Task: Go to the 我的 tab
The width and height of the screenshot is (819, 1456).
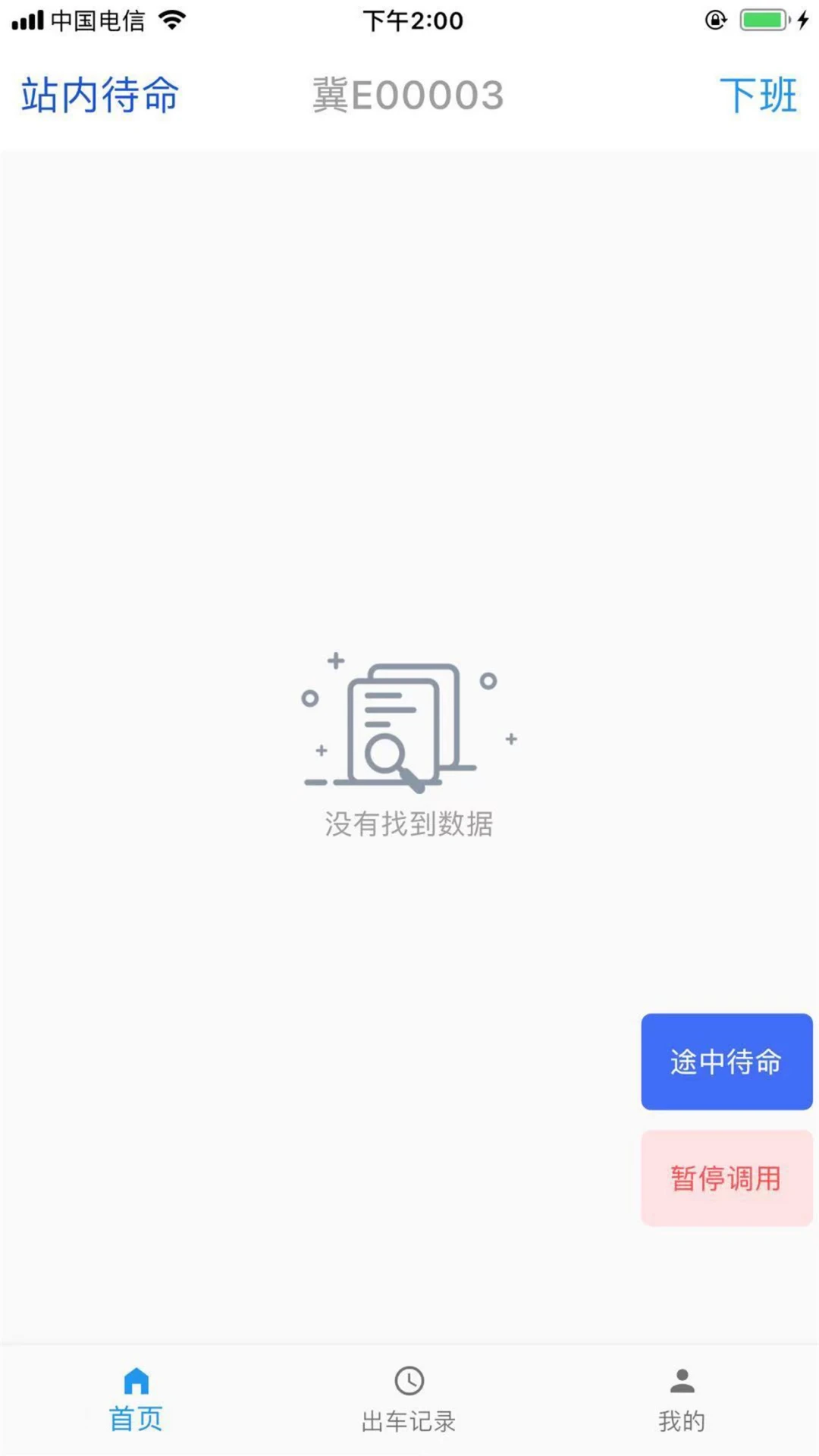Action: click(682, 1400)
